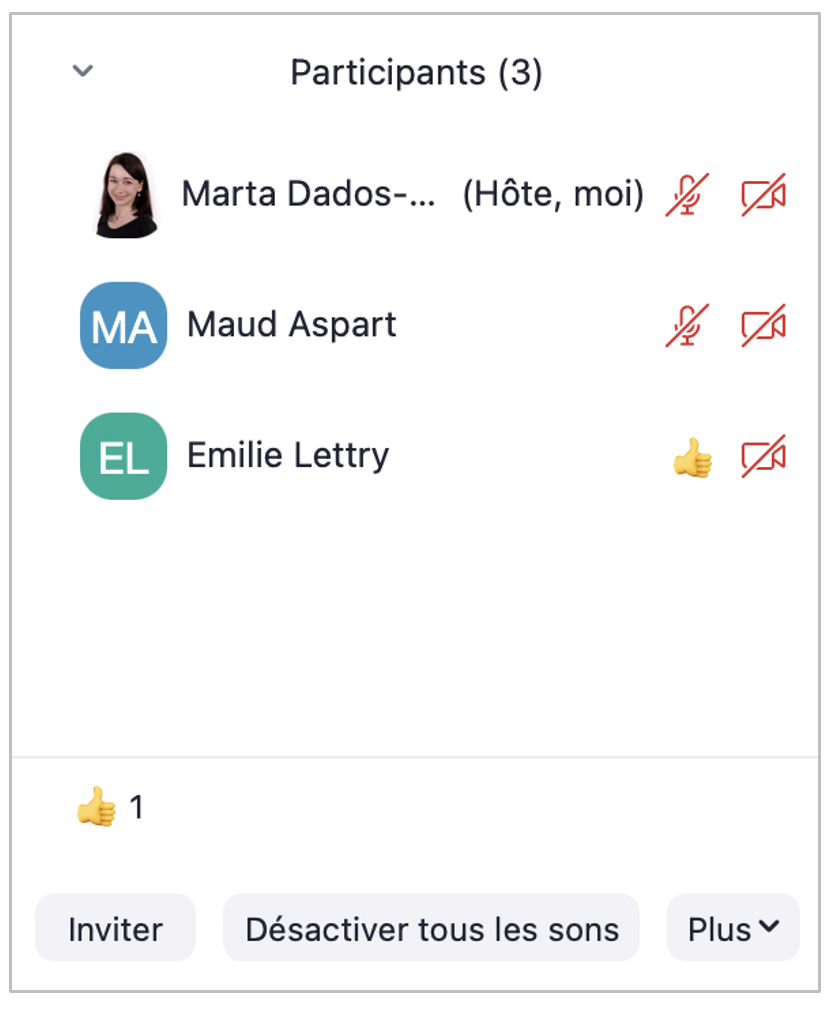The image size is (832, 1010).
Task: Tap the Inviter button
Action: [115, 929]
